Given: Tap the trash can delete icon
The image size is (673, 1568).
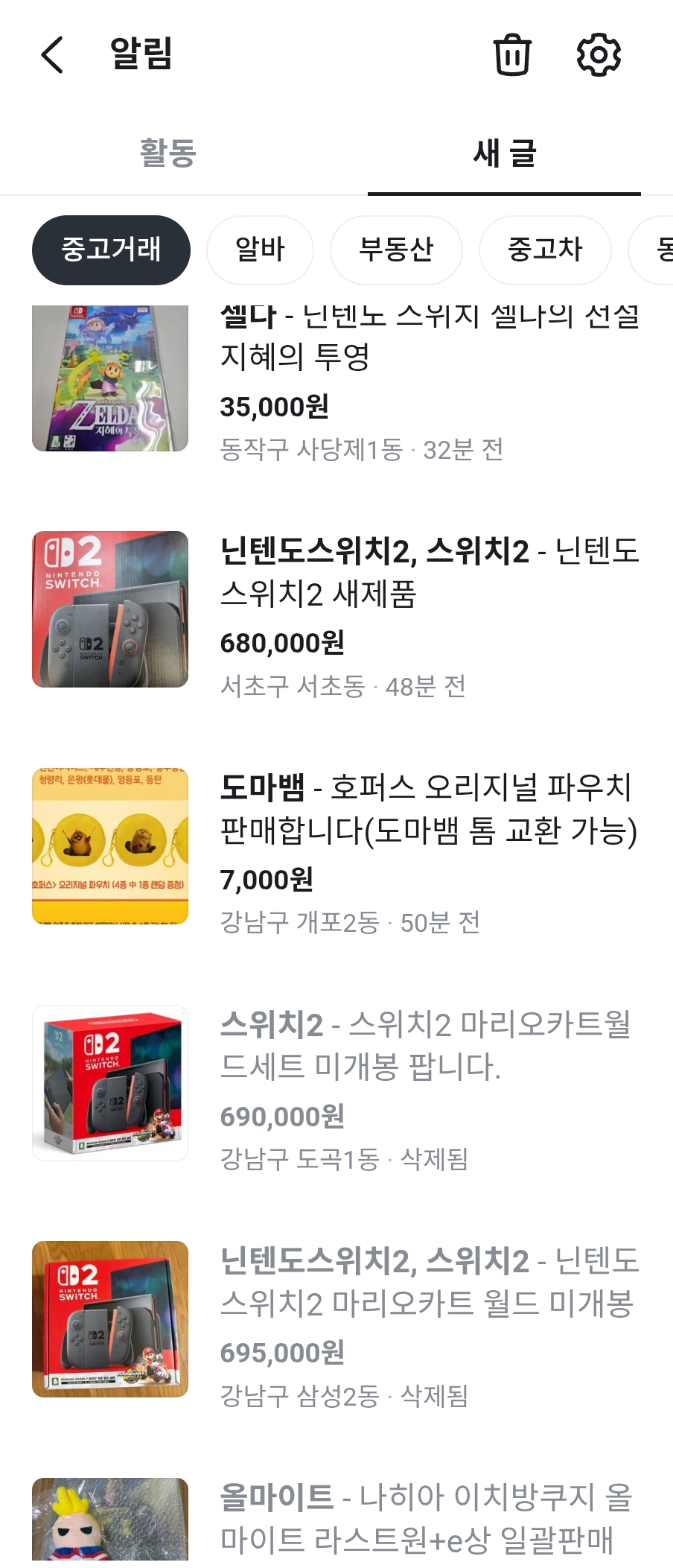Looking at the screenshot, I should click(x=512, y=54).
